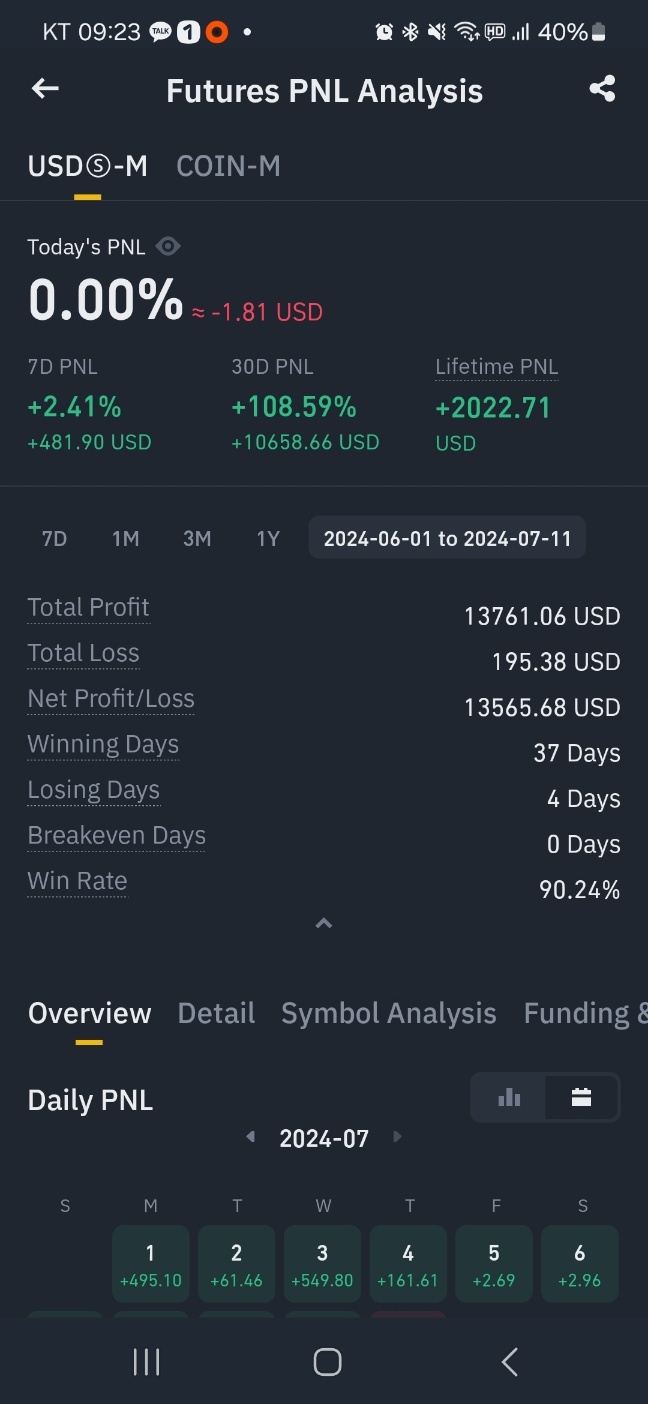Open the Symbol Analysis tab

pos(388,1013)
